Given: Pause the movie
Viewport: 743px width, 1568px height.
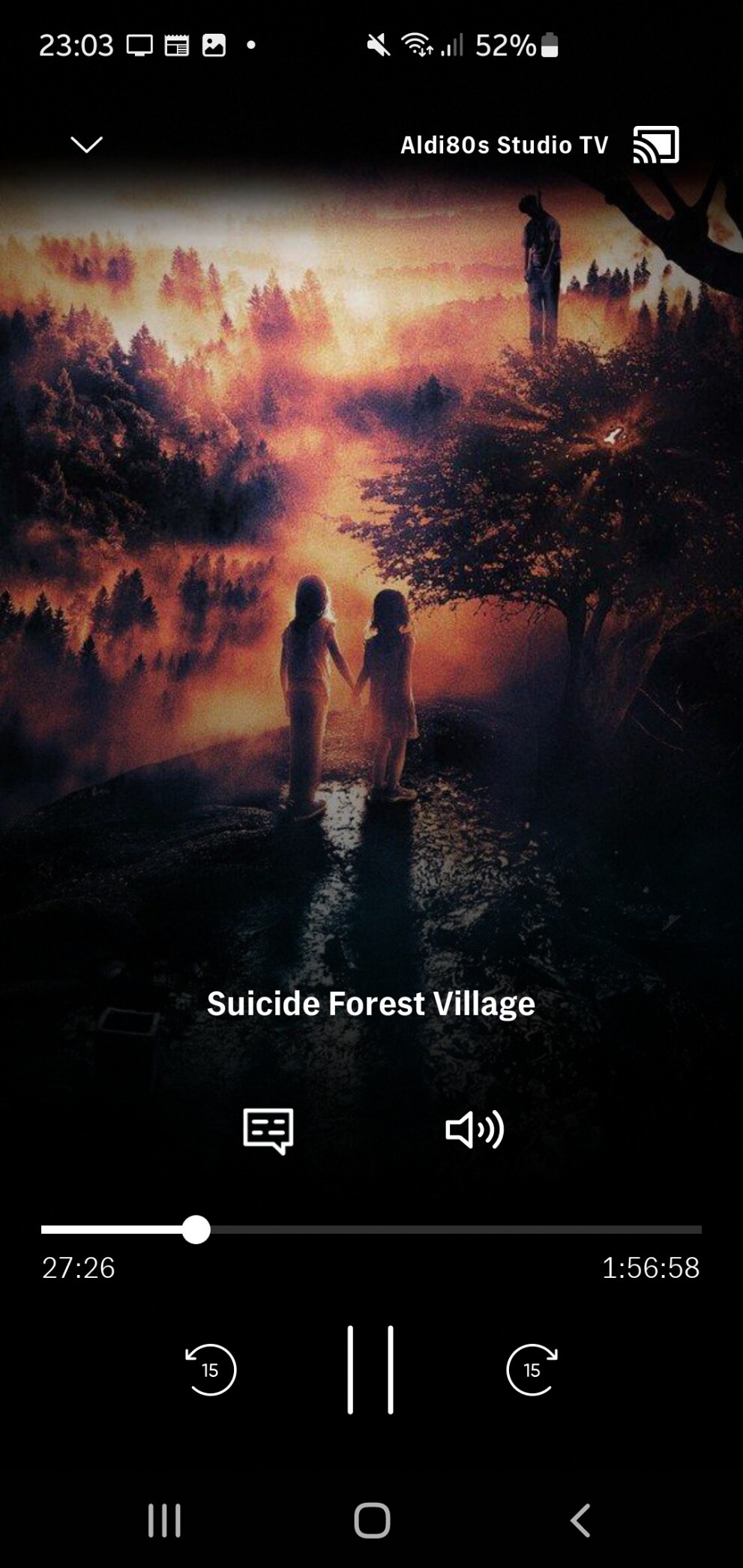Looking at the screenshot, I should click(370, 1369).
